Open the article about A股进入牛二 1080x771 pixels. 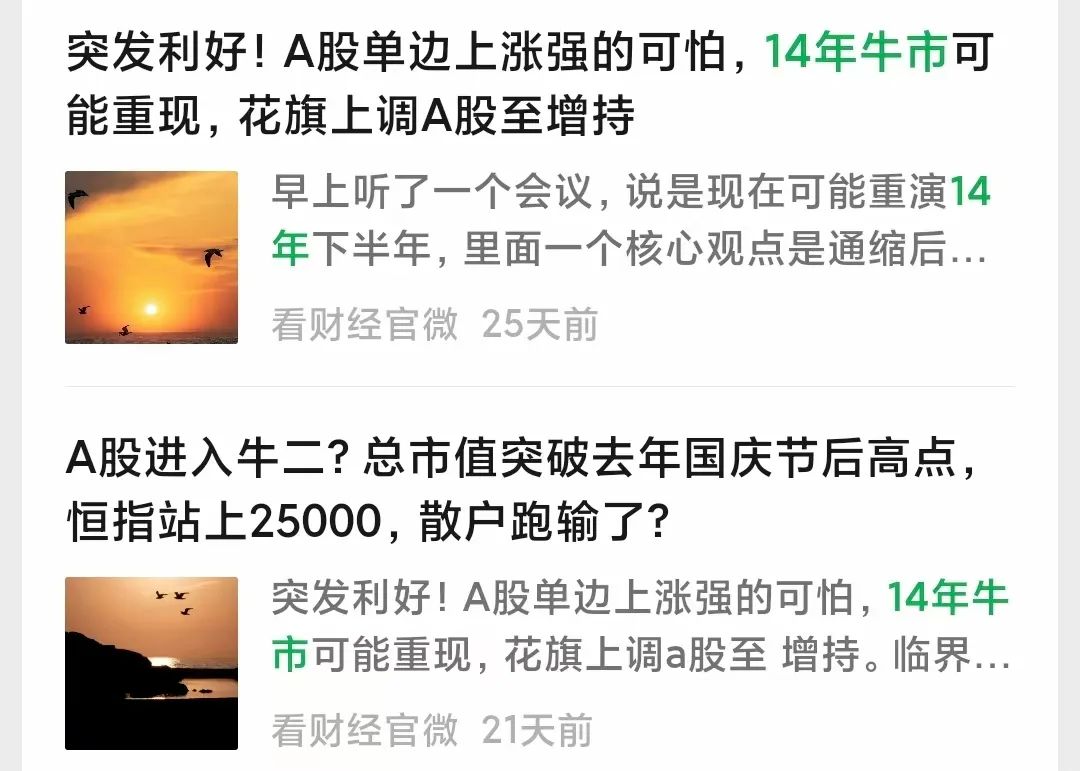click(520, 492)
